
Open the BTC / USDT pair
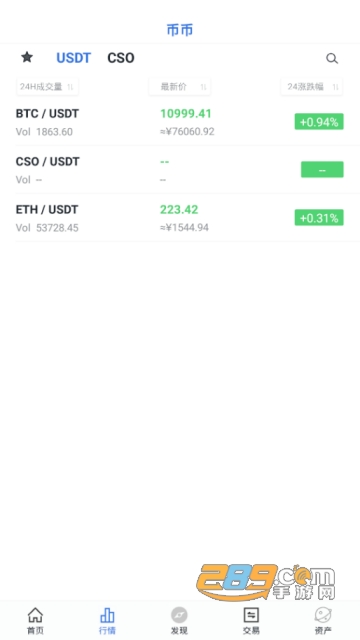pyautogui.click(x=180, y=122)
